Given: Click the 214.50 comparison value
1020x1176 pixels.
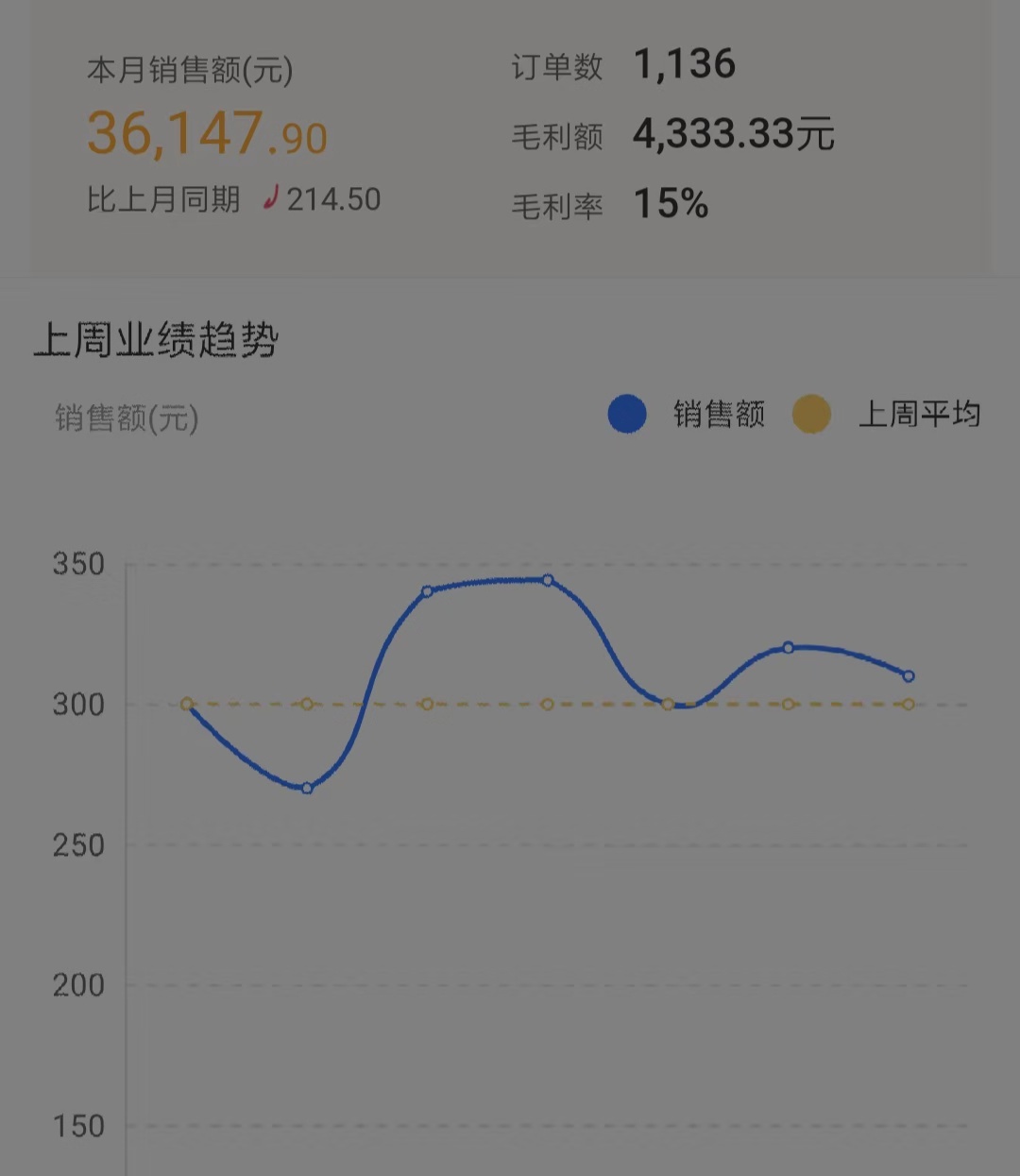Looking at the screenshot, I should click(332, 198).
